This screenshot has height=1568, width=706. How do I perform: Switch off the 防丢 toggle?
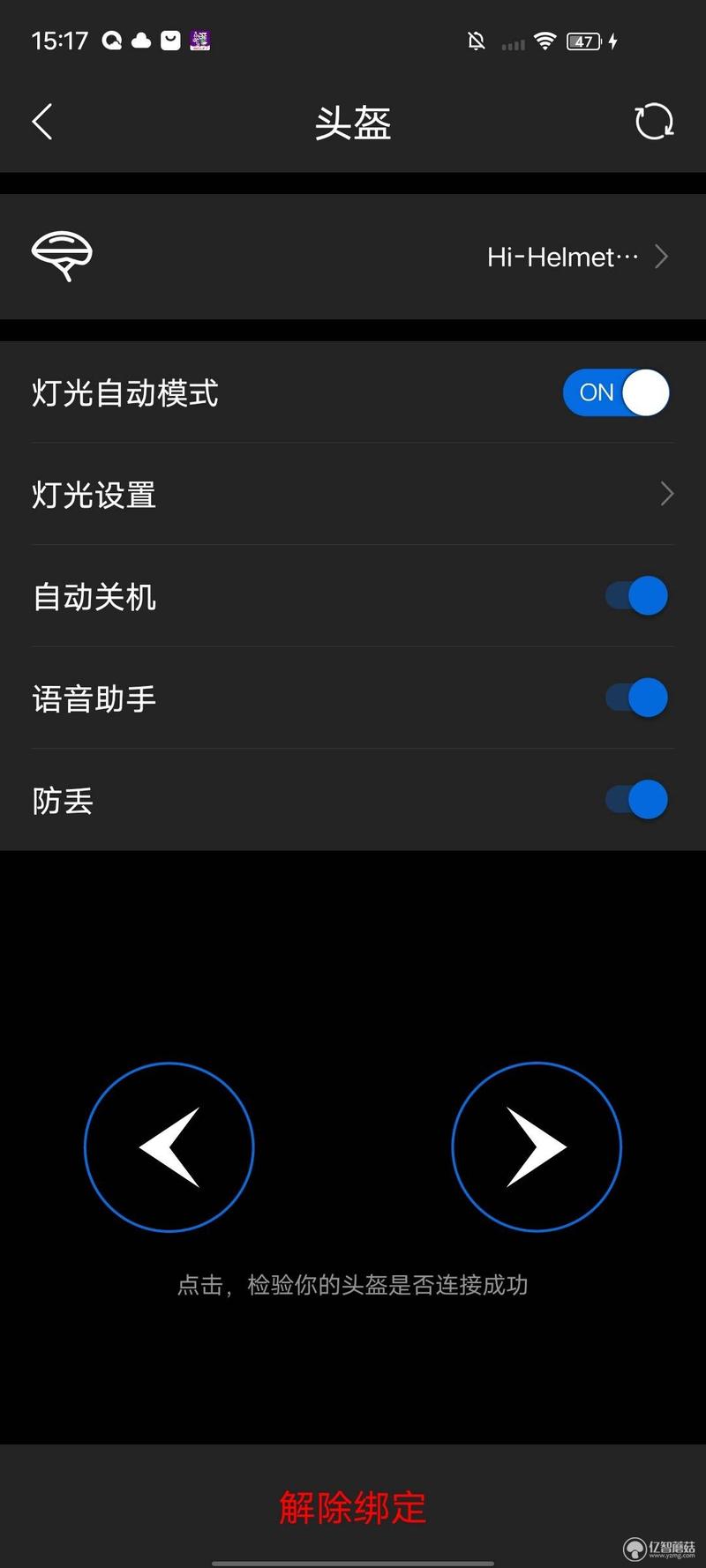(636, 800)
